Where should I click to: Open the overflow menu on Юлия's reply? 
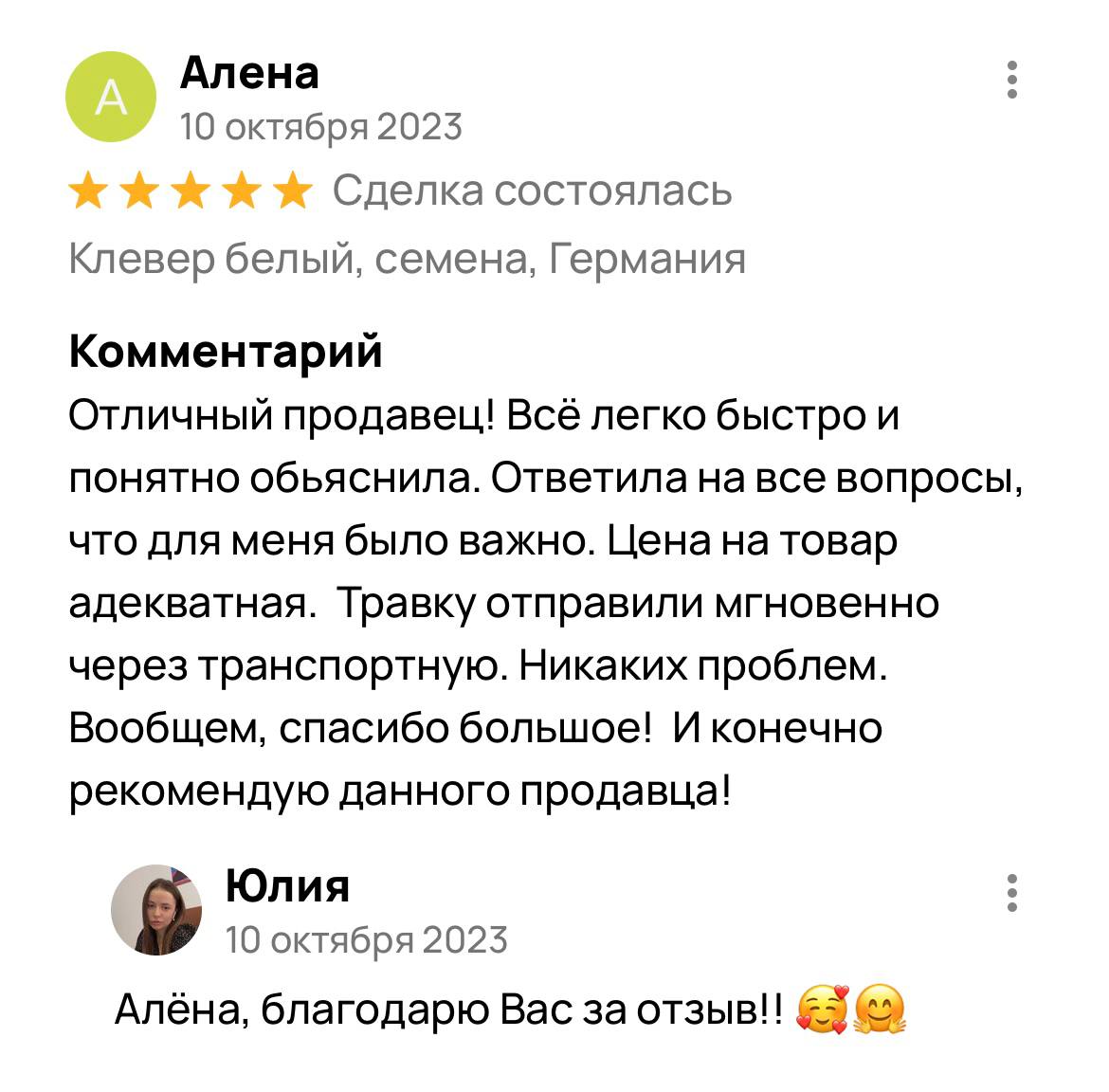(x=1012, y=893)
